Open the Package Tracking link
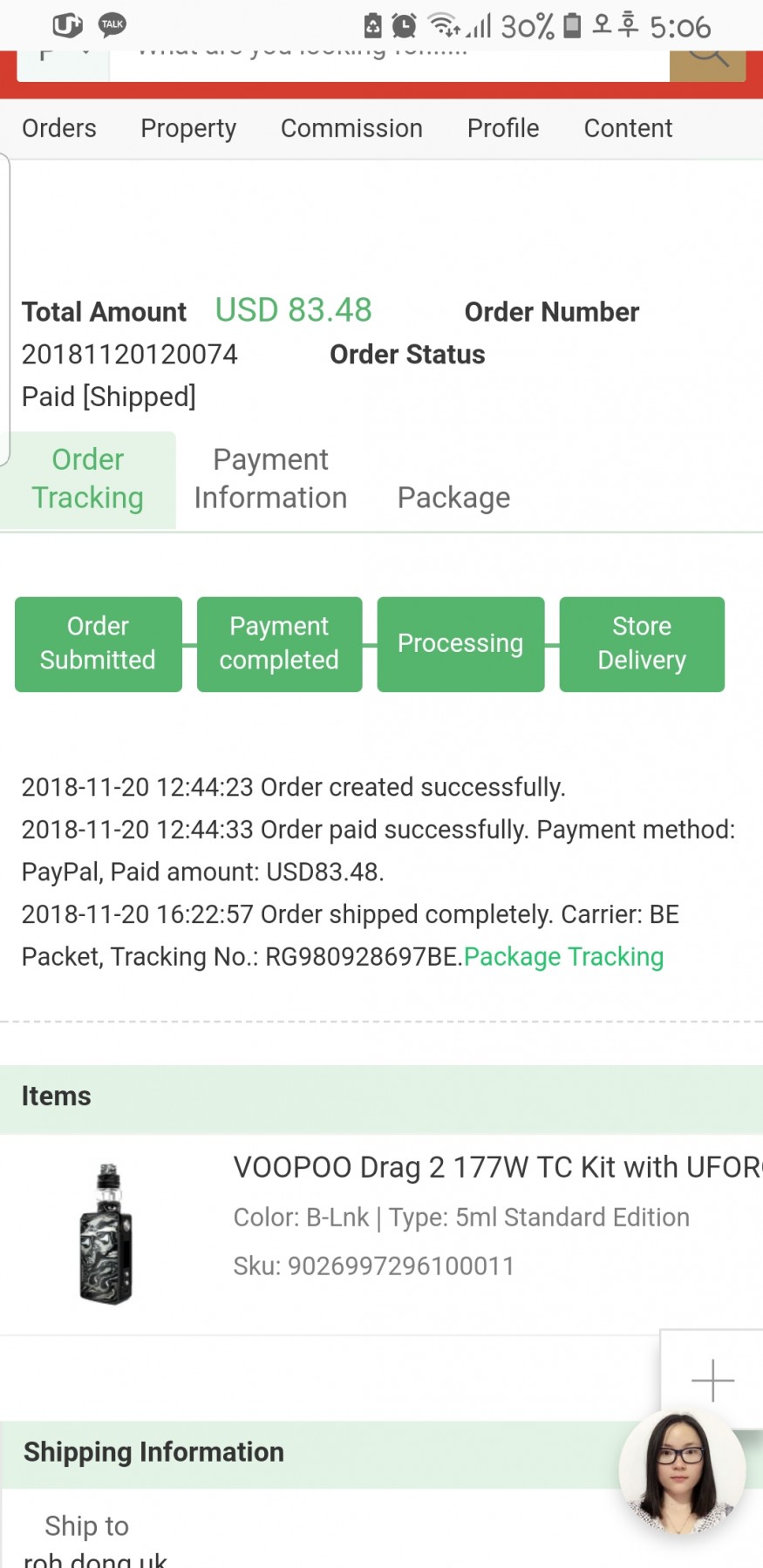 pos(563,957)
